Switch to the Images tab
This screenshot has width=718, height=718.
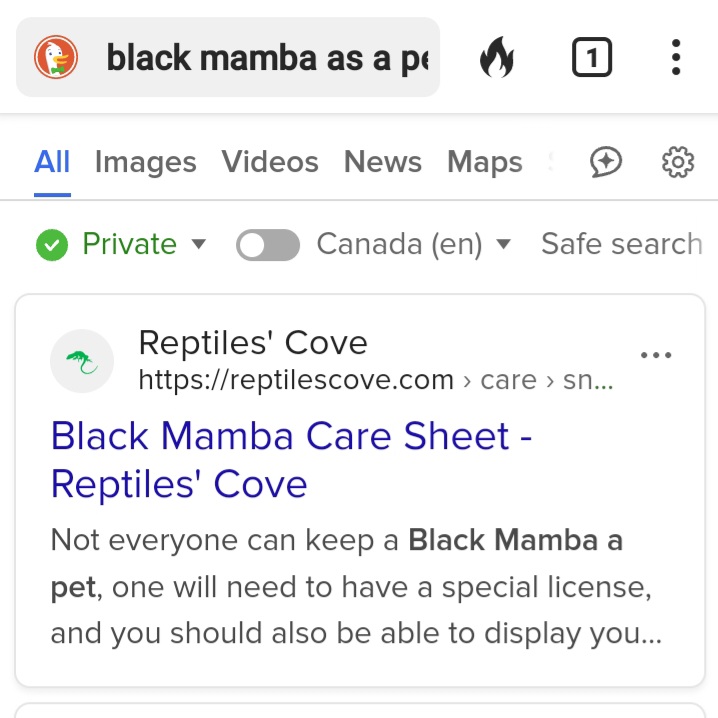[145, 162]
